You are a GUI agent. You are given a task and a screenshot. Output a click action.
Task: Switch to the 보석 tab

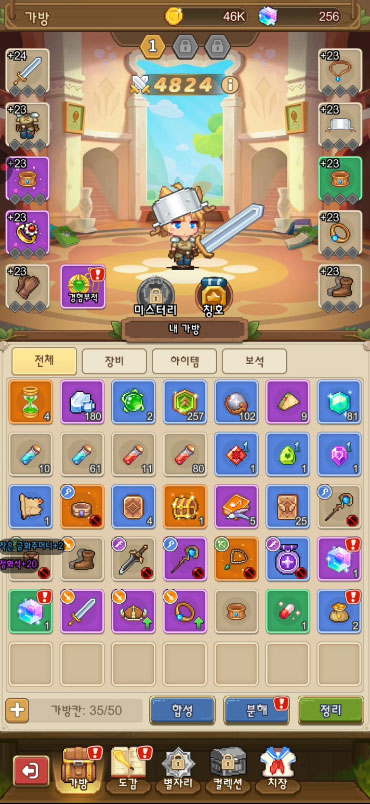click(x=254, y=361)
